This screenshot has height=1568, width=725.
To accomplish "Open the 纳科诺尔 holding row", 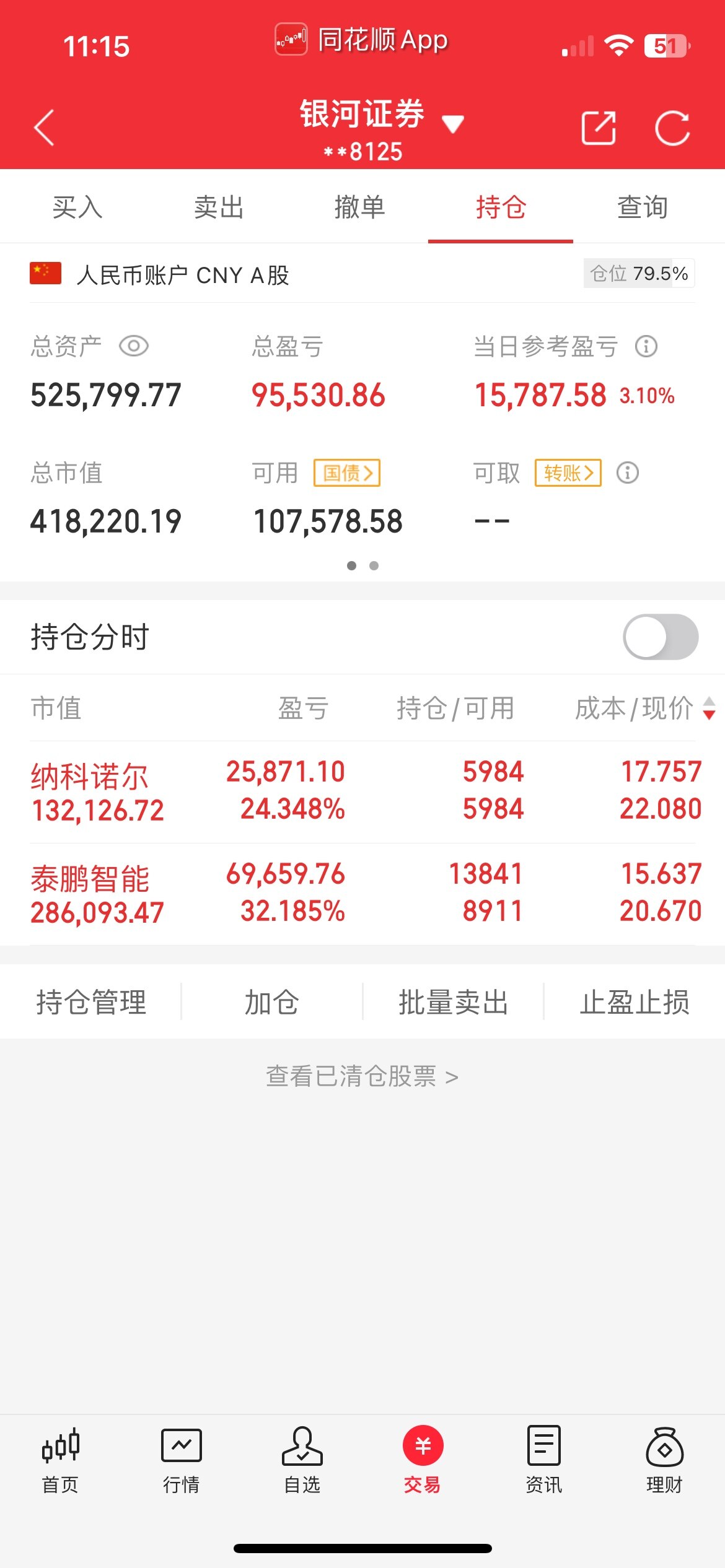I will tap(362, 791).
